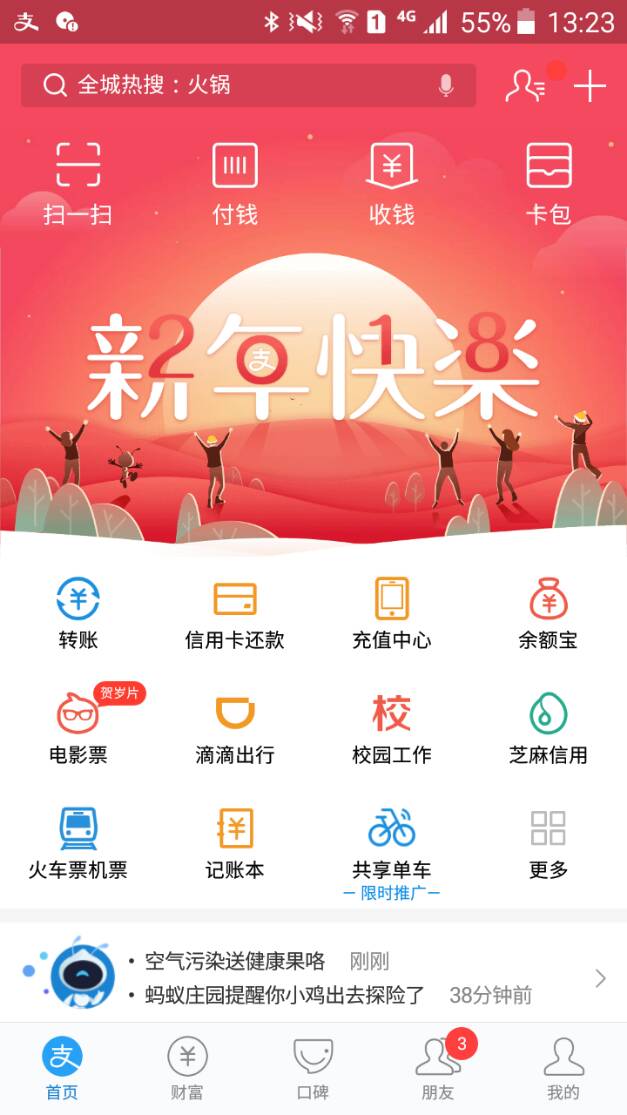Switch to the 财富 tab
Viewport: 627px width, 1115px height.
pyautogui.click(x=187, y=1068)
